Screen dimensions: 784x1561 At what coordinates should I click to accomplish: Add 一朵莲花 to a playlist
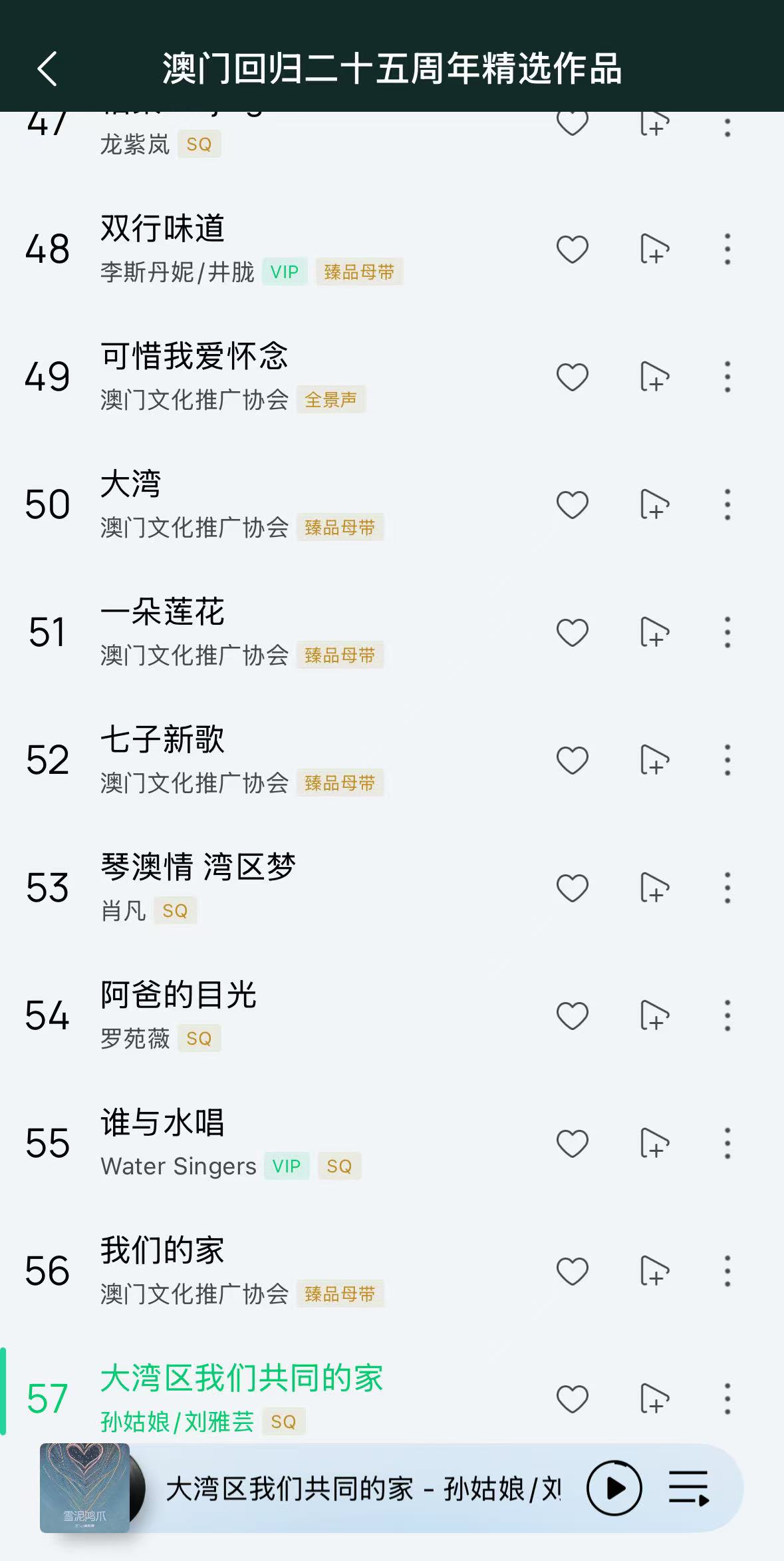pyautogui.click(x=654, y=633)
